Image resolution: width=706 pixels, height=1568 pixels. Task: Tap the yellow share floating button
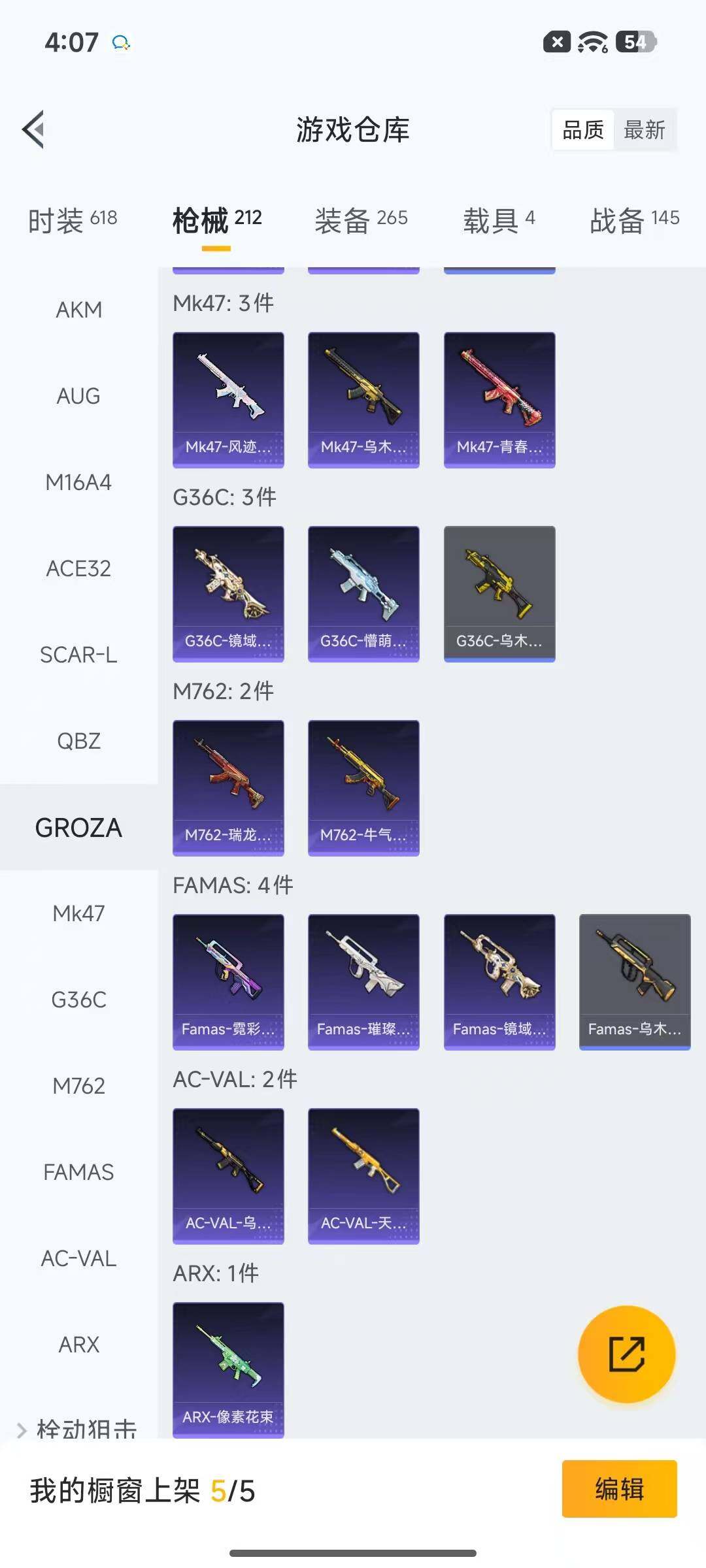[x=626, y=1354]
